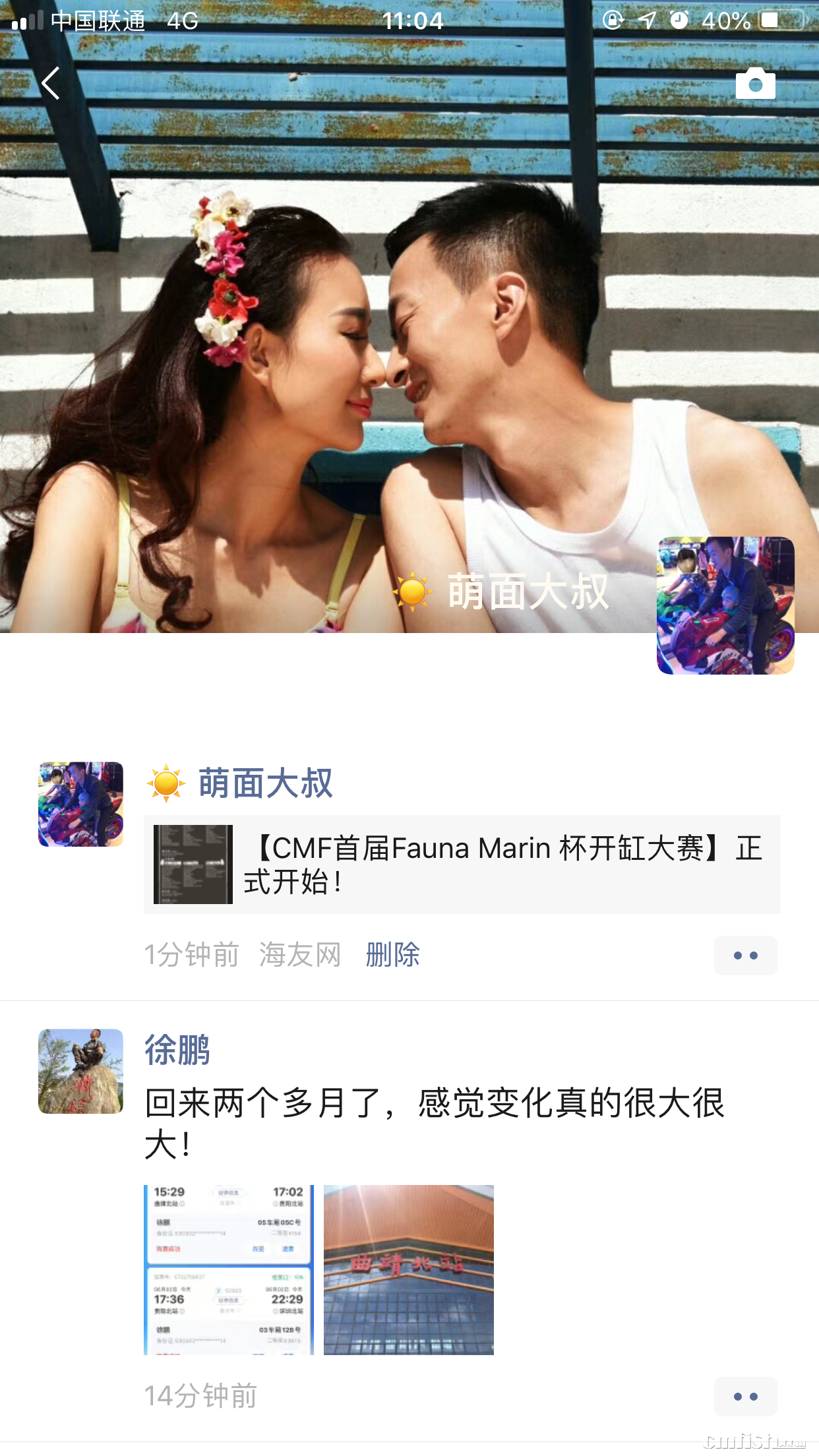Open the profile avatar on the cover photo
819x1456 pixels.
click(x=725, y=605)
